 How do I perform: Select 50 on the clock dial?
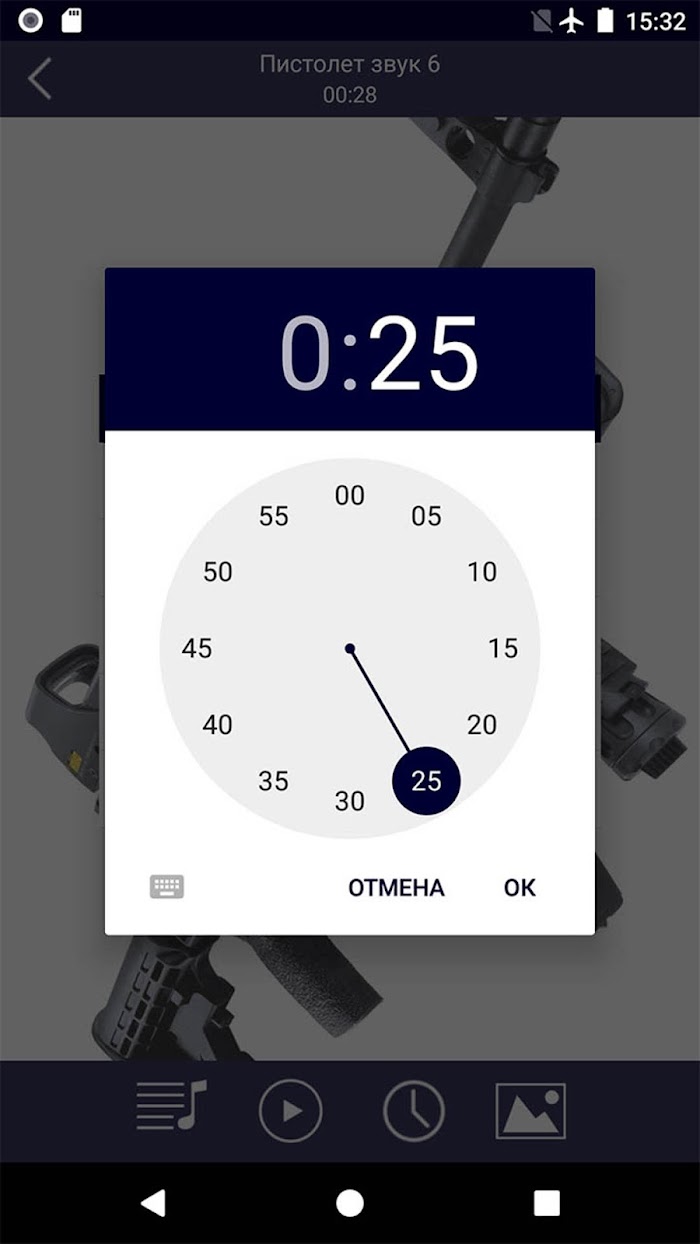point(217,572)
